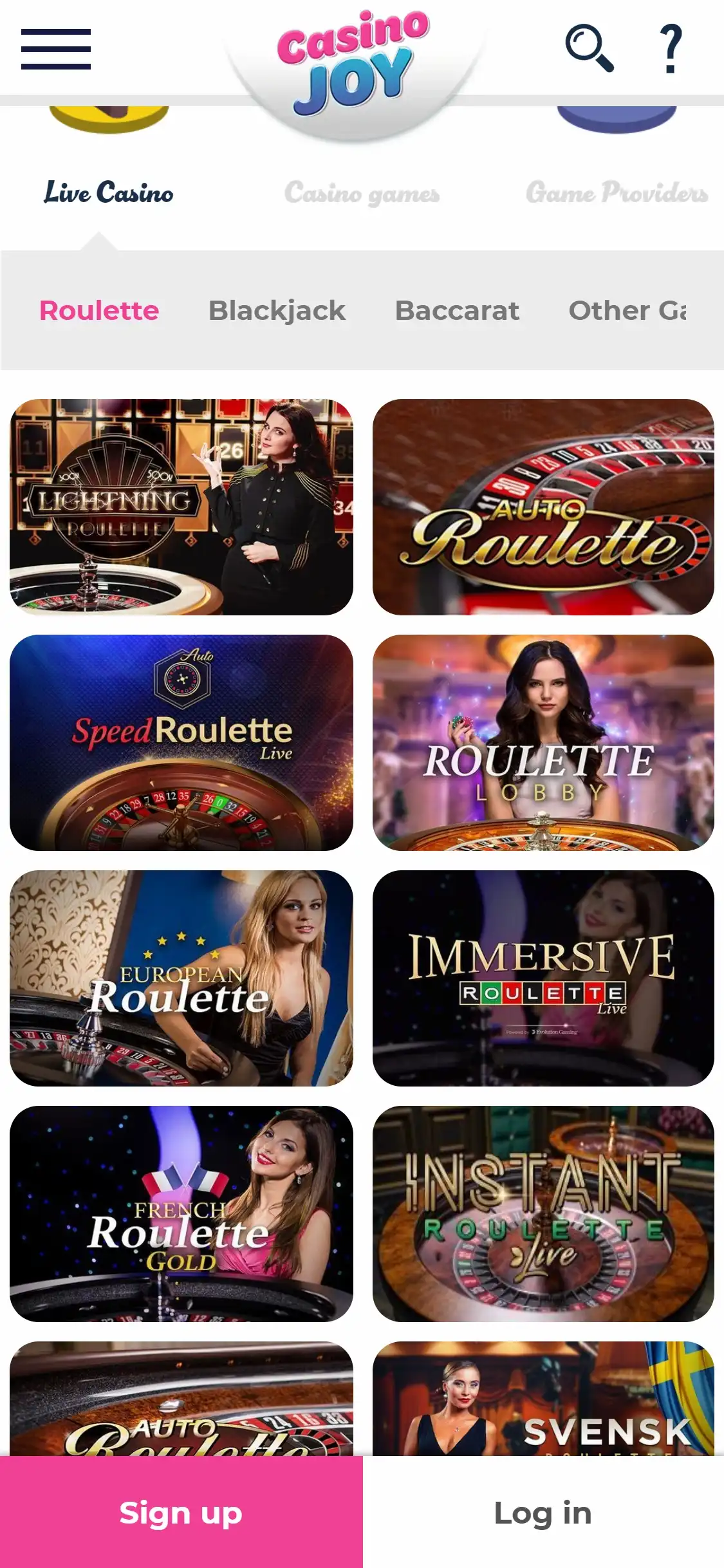Launch European Roulette
This screenshot has width=724, height=1568.
tap(181, 978)
